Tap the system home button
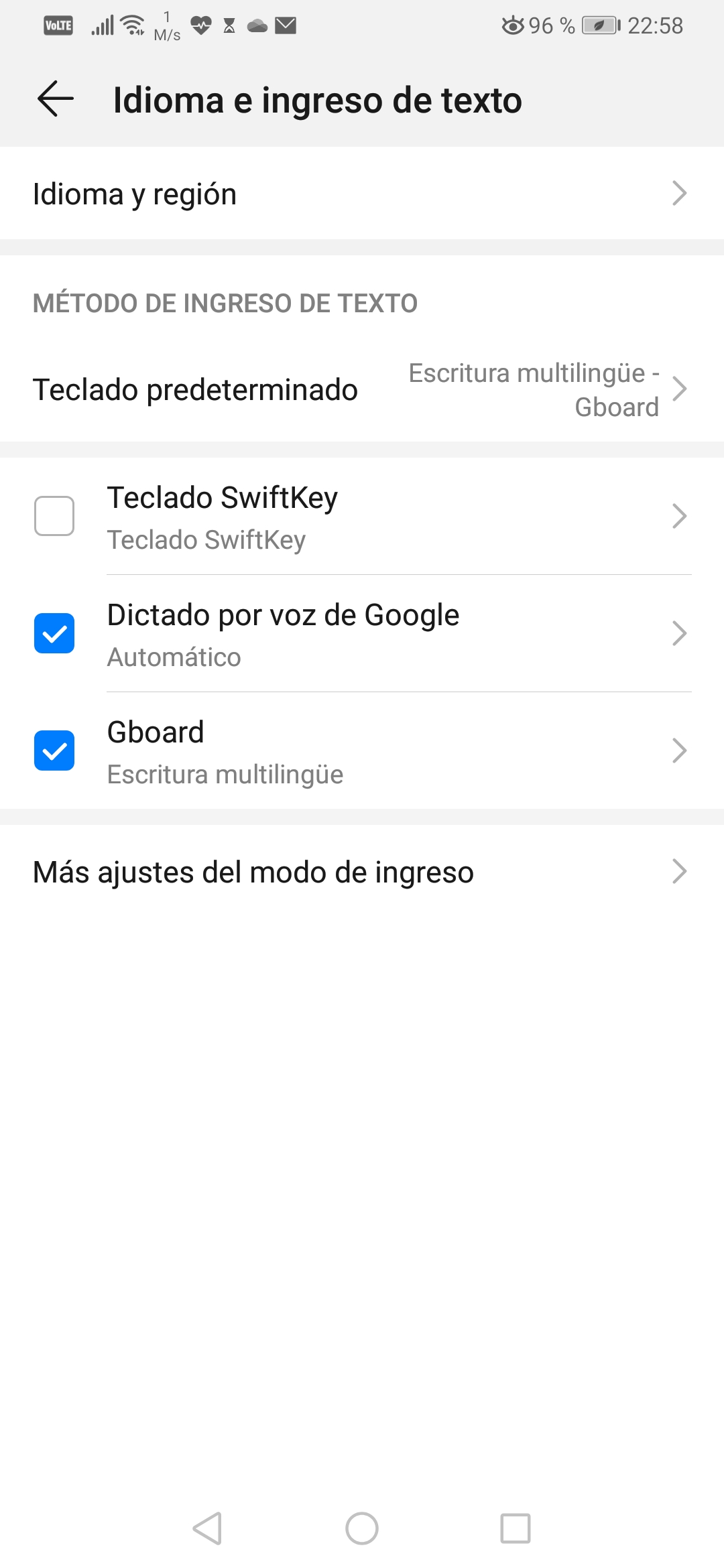The width and height of the screenshot is (724, 1568). click(362, 1528)
